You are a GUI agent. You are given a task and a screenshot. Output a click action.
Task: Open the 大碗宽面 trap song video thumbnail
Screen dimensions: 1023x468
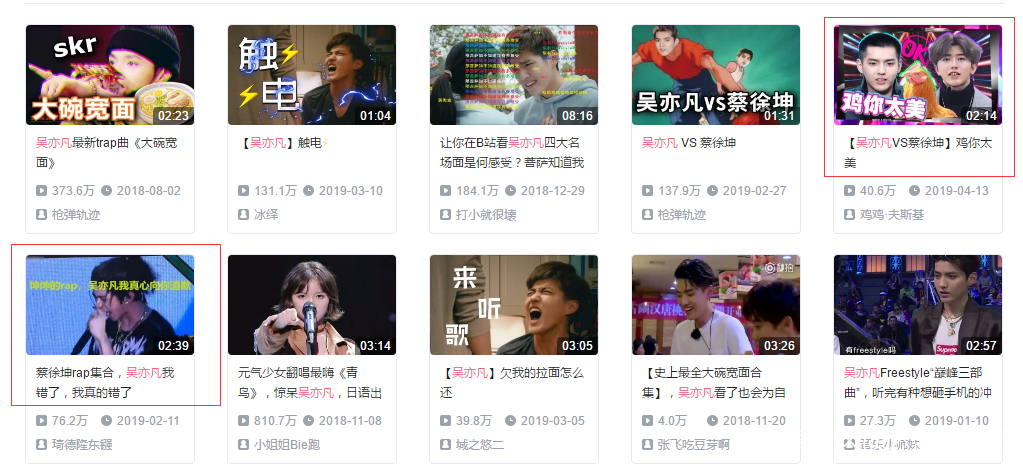(110, 75)
